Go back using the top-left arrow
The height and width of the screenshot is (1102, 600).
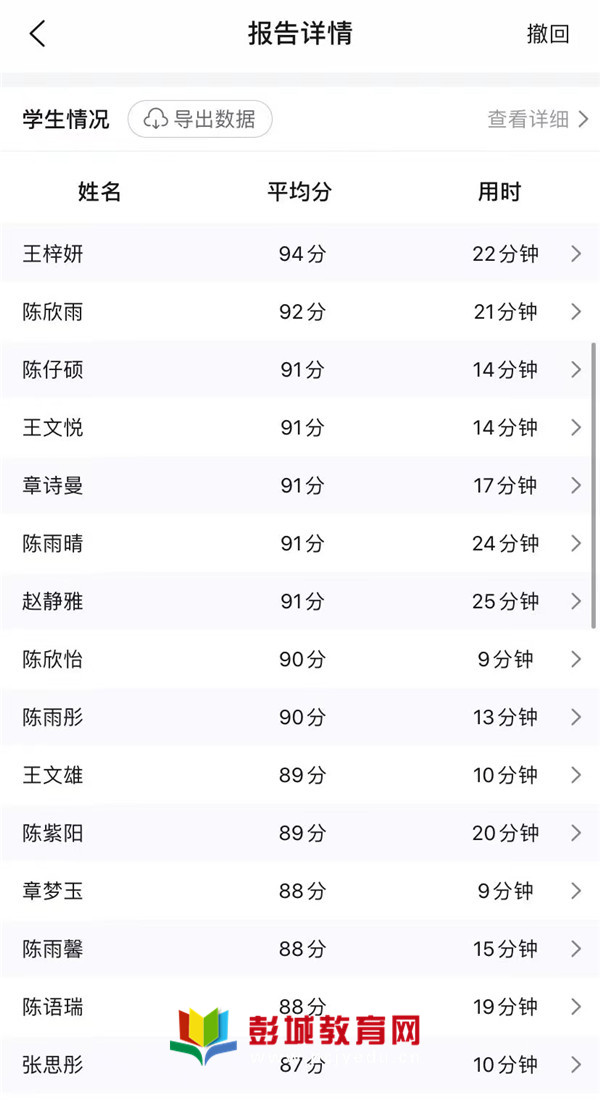coord(38,33)
